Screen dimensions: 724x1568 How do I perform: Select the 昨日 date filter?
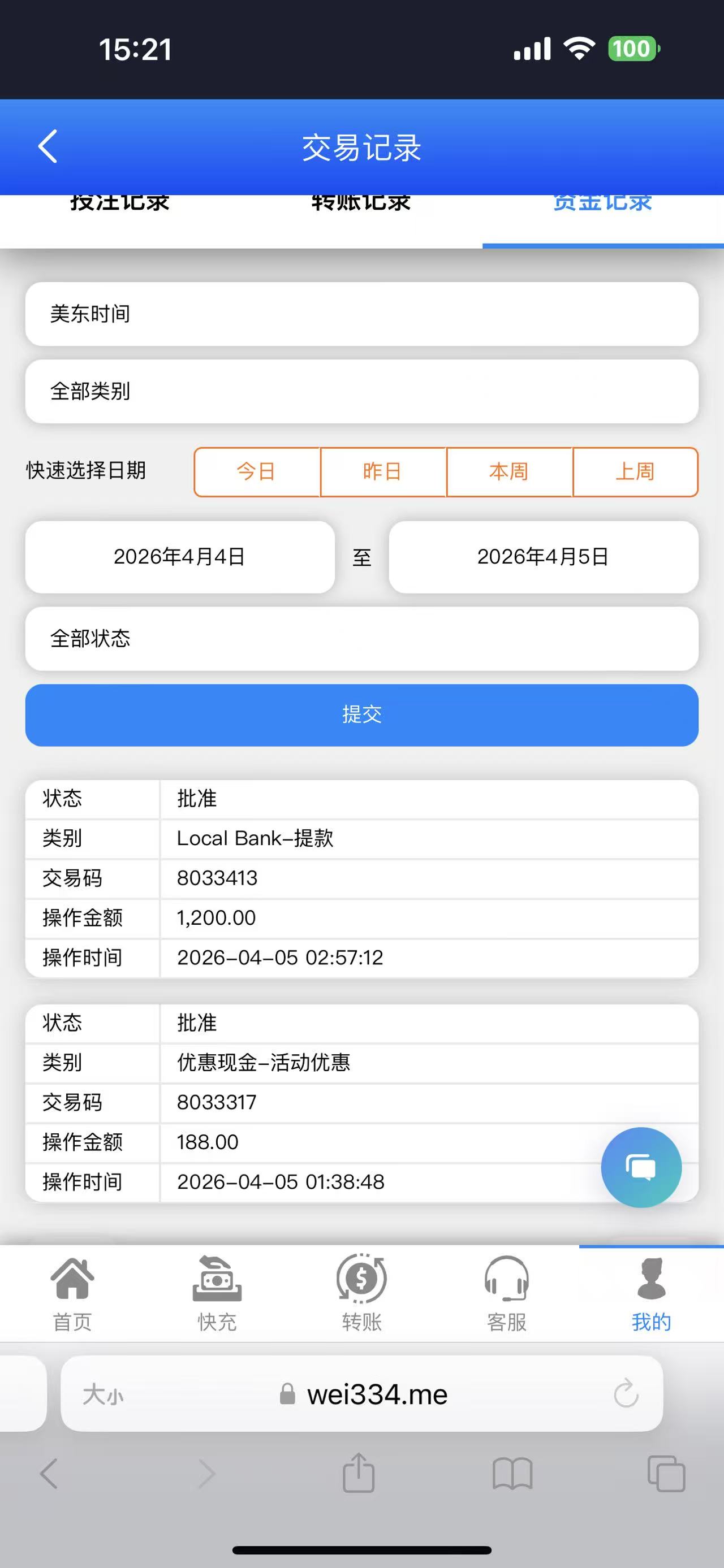point(382,472)
